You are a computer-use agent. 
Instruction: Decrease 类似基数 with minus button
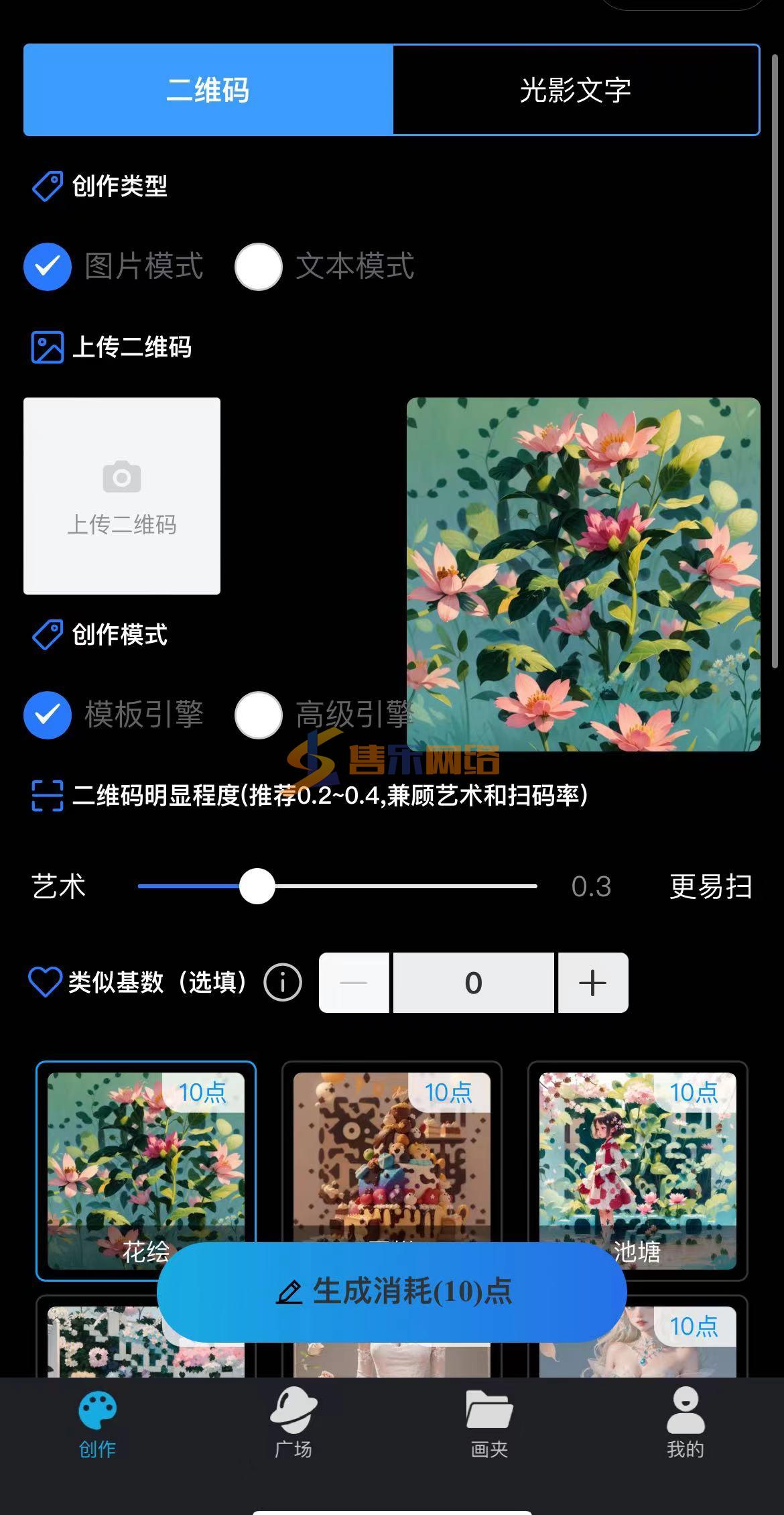pyautogui.click(x=354, y=983)
